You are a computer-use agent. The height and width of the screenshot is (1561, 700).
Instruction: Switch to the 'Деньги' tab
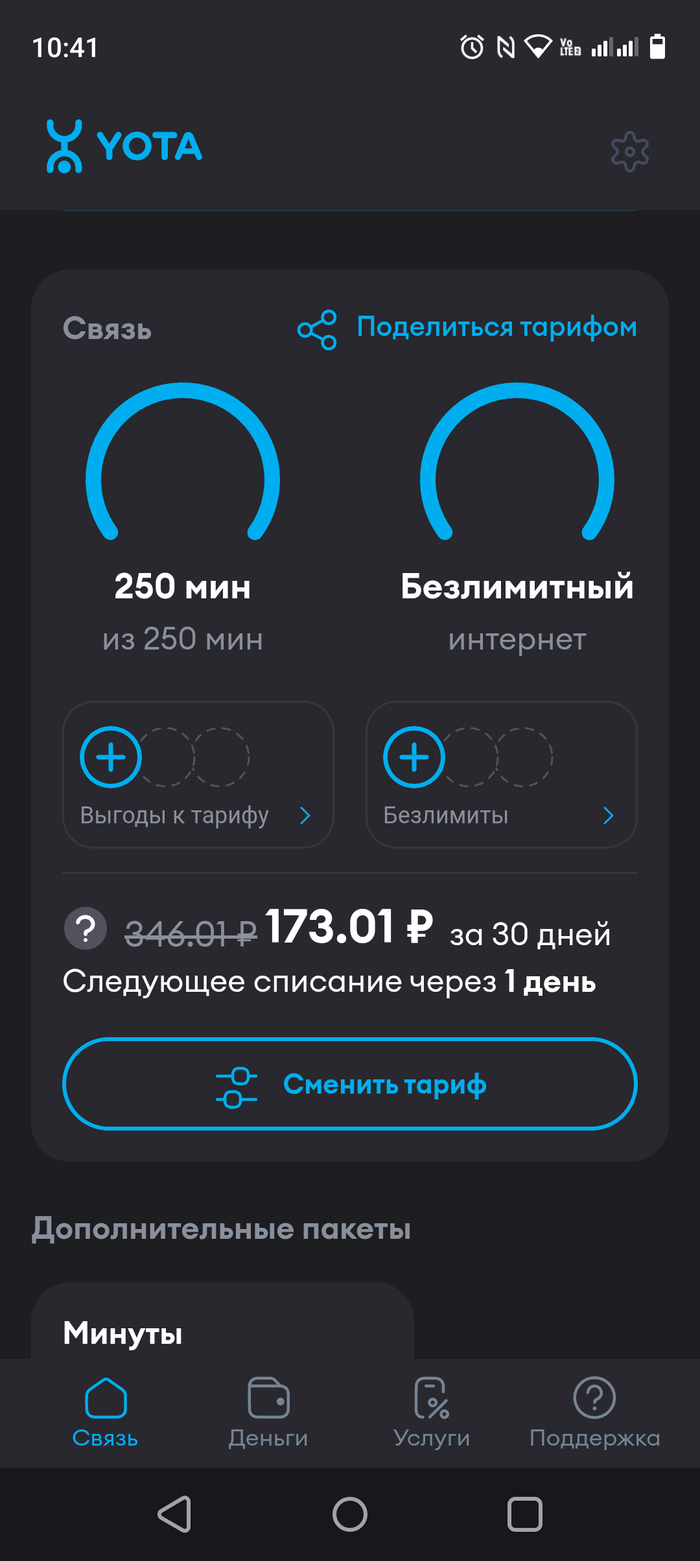click(268, 1413)
